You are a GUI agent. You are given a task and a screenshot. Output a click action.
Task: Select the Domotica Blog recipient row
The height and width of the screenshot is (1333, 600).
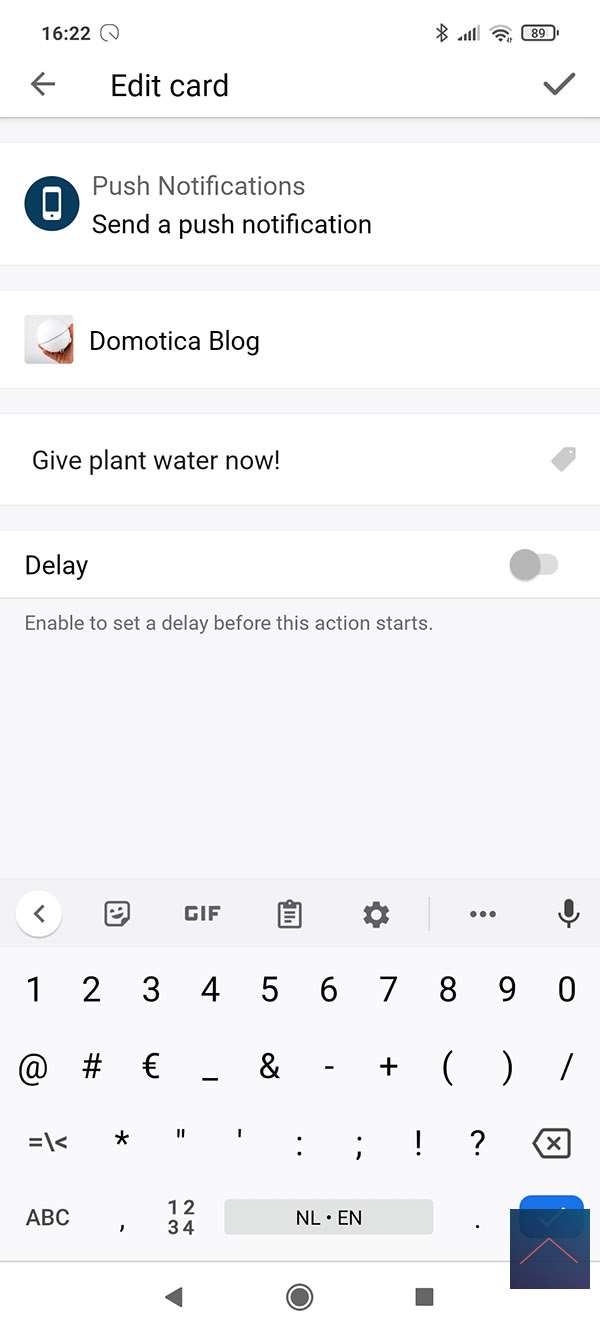coord(300,341)
